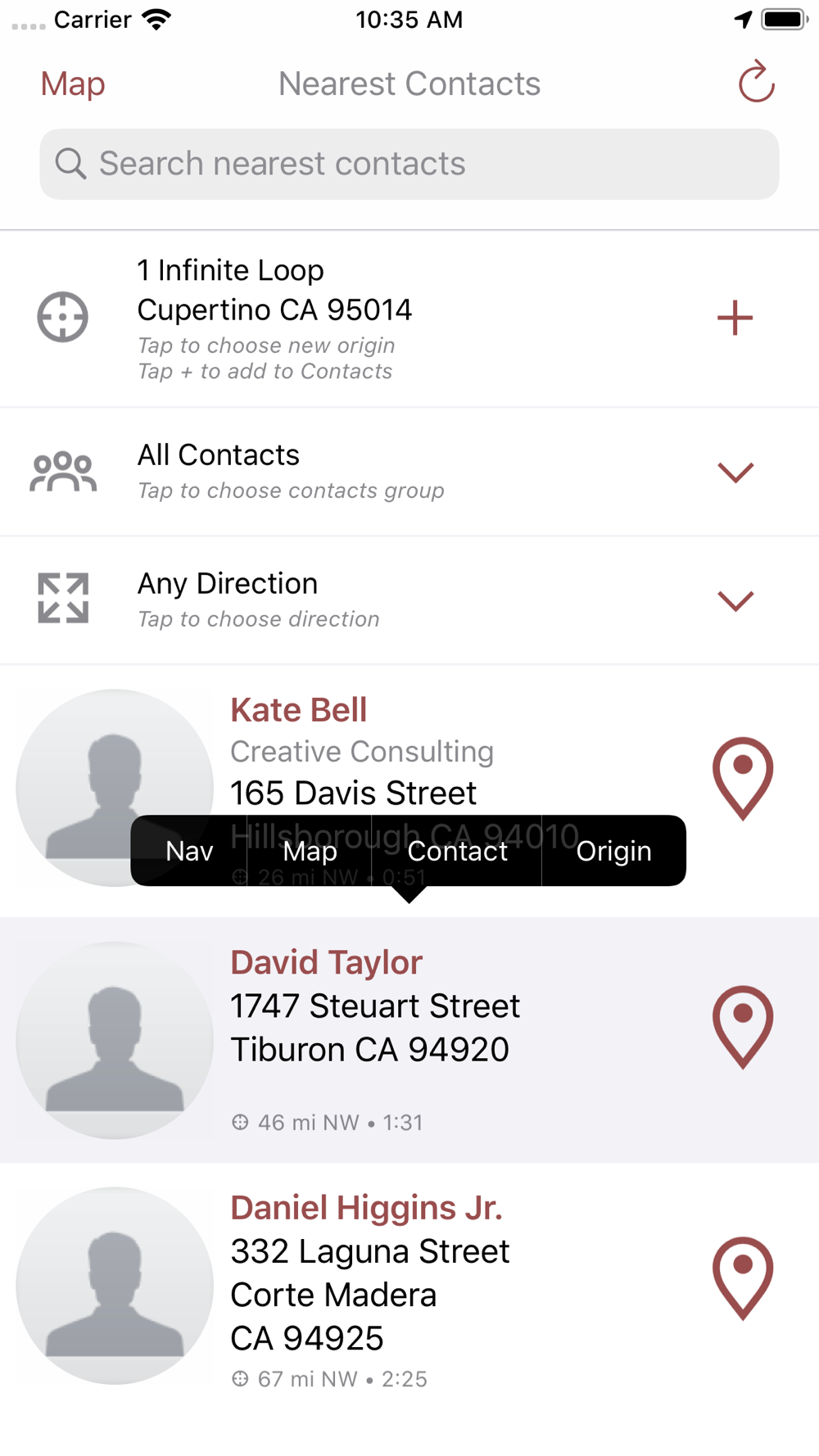Select Nav in the popup menu
Image resolution: width=819 pixels, height=1456 pixels.
coord(189,851)
